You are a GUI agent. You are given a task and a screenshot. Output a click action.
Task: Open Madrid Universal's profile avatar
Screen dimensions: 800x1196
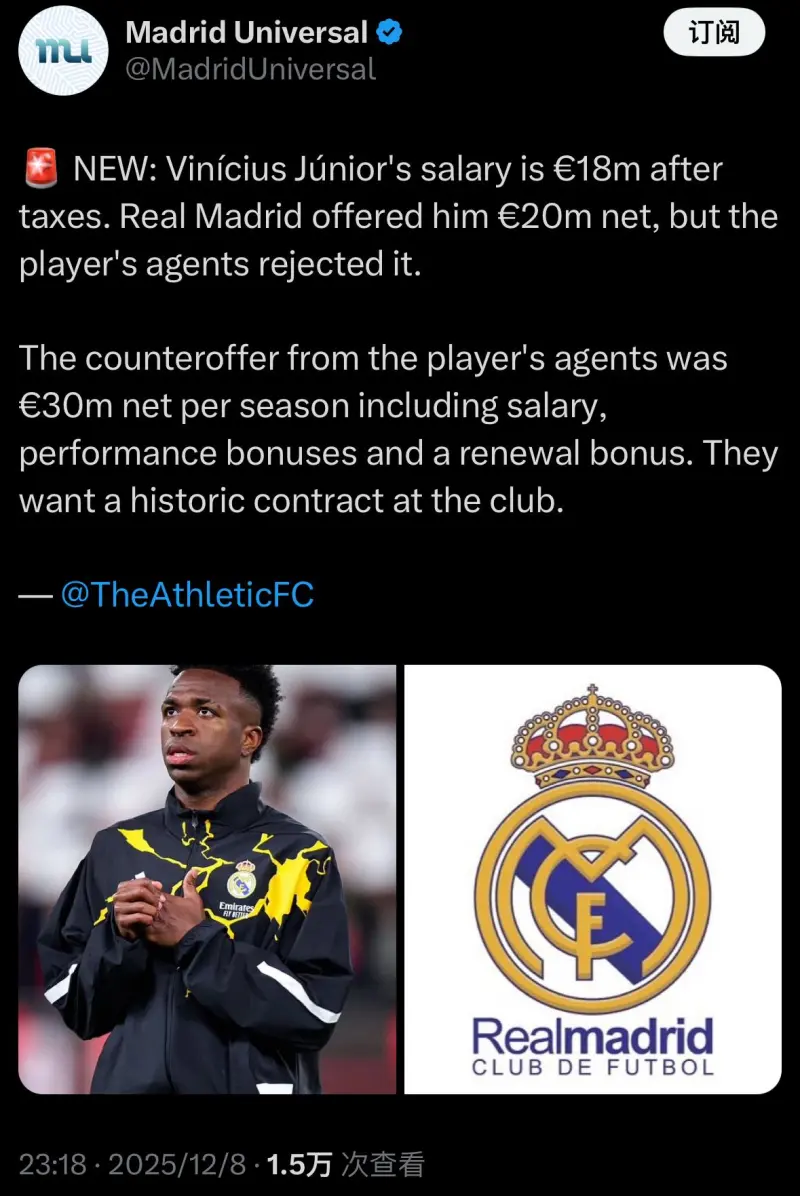pyautogui.click(x=63, y=49)
